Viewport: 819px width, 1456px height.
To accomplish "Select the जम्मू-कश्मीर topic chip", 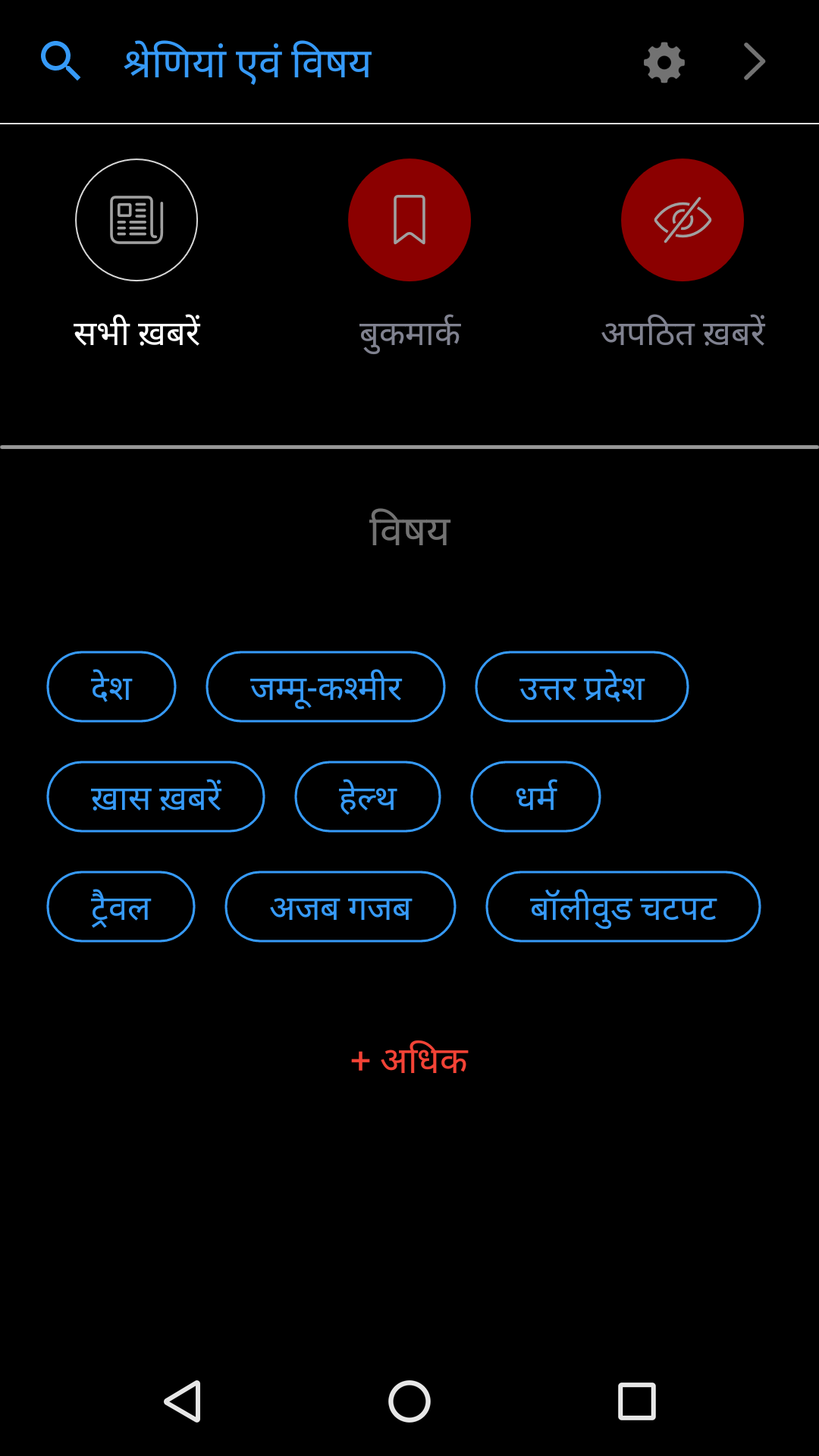I will point(325,687).
